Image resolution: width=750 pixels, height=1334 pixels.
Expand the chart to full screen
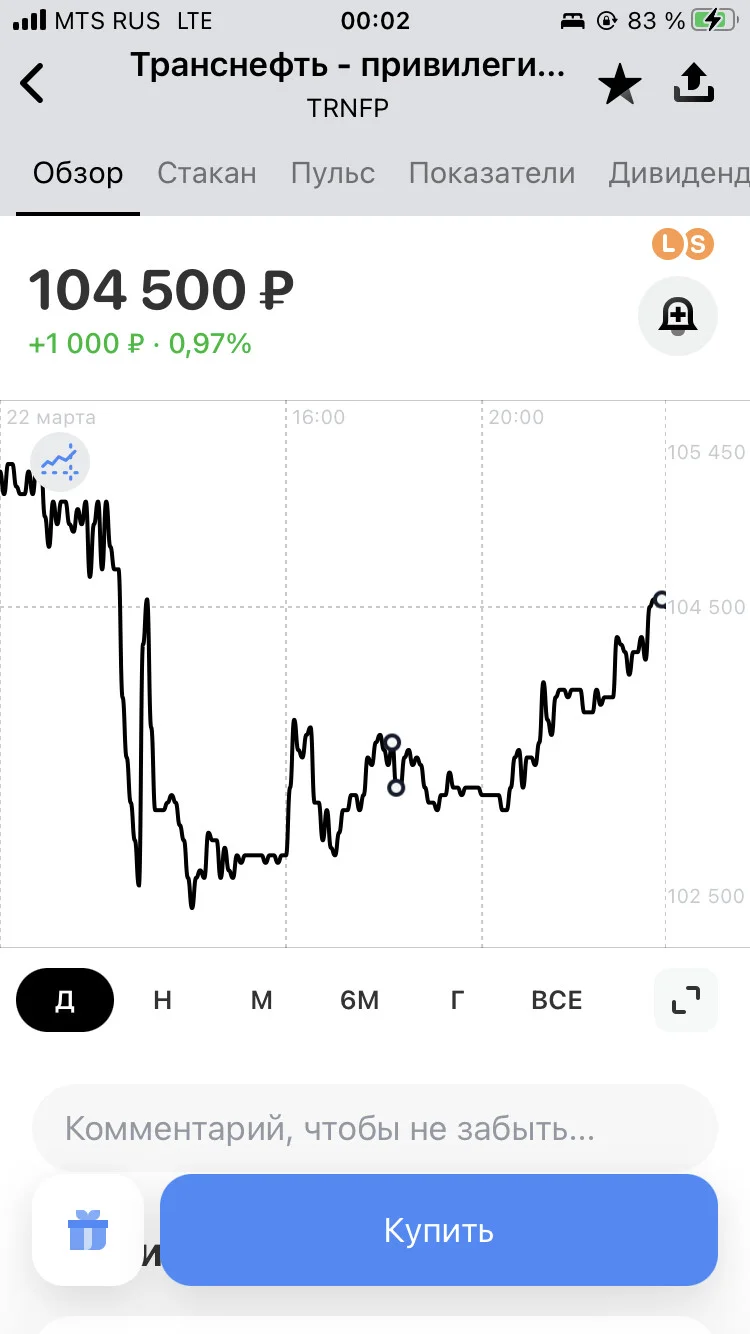(686, 1000)
